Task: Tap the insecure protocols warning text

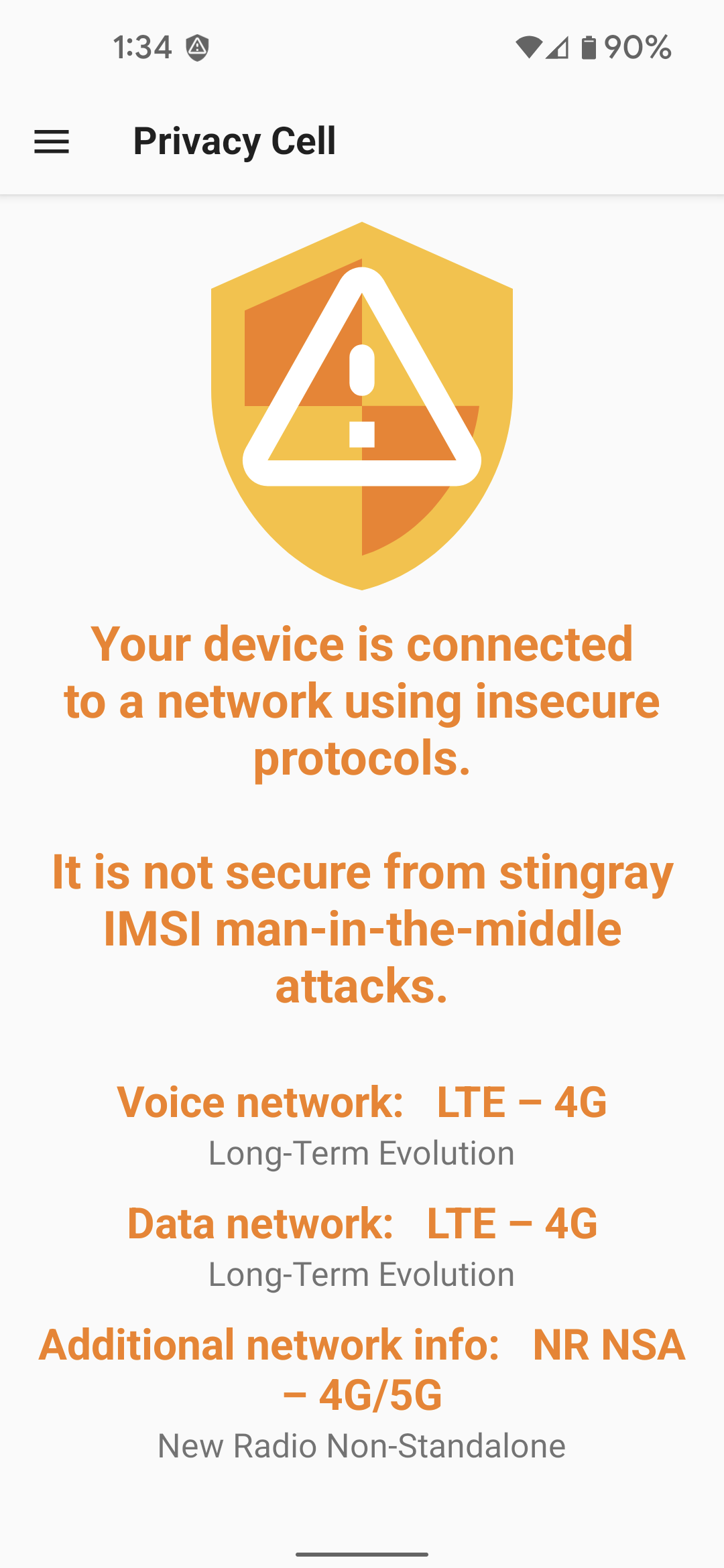Action: tap(362, 702)
